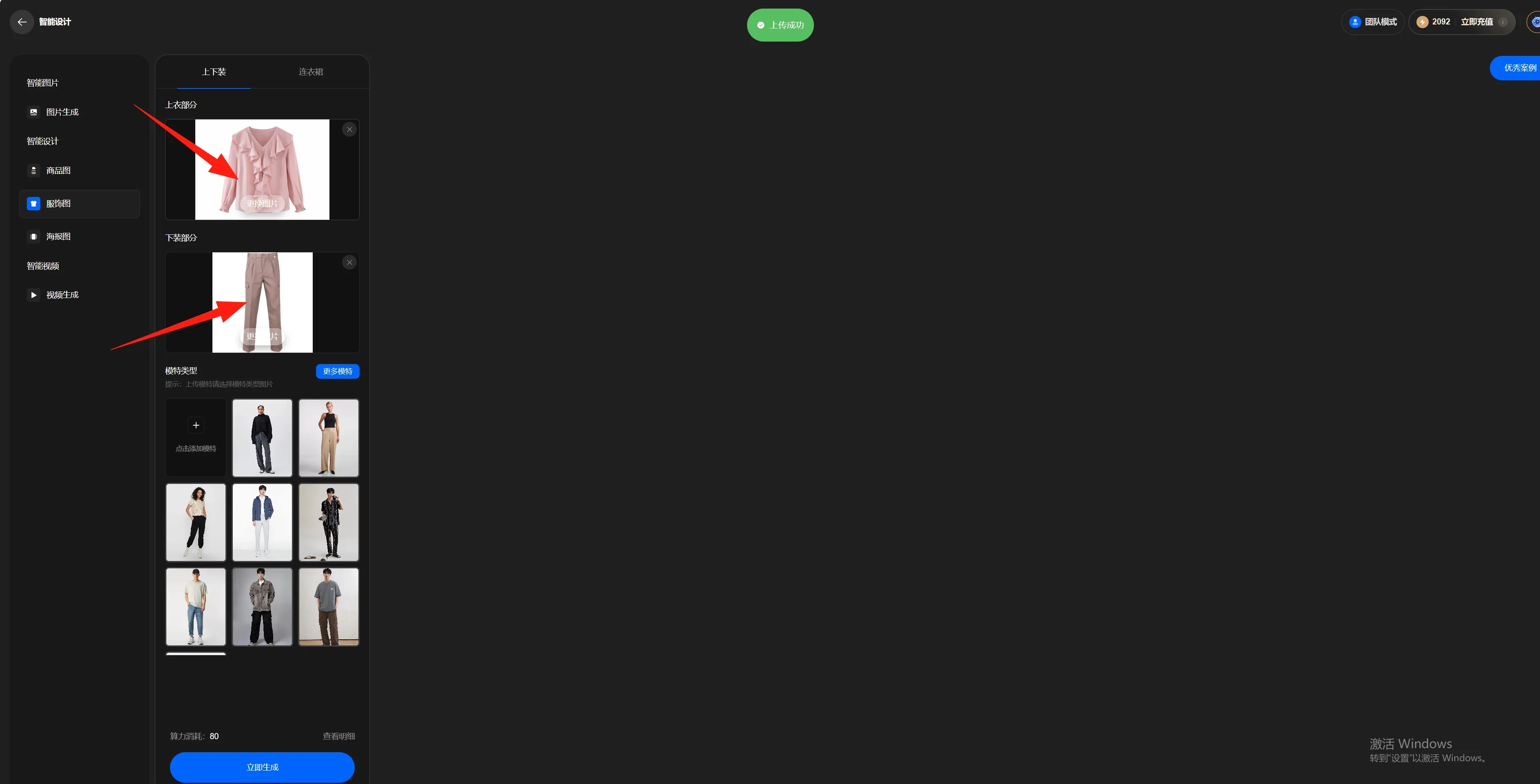Go back using the top-left arrow
This screenshot has width=1540, height=784.
pos(22,22)
